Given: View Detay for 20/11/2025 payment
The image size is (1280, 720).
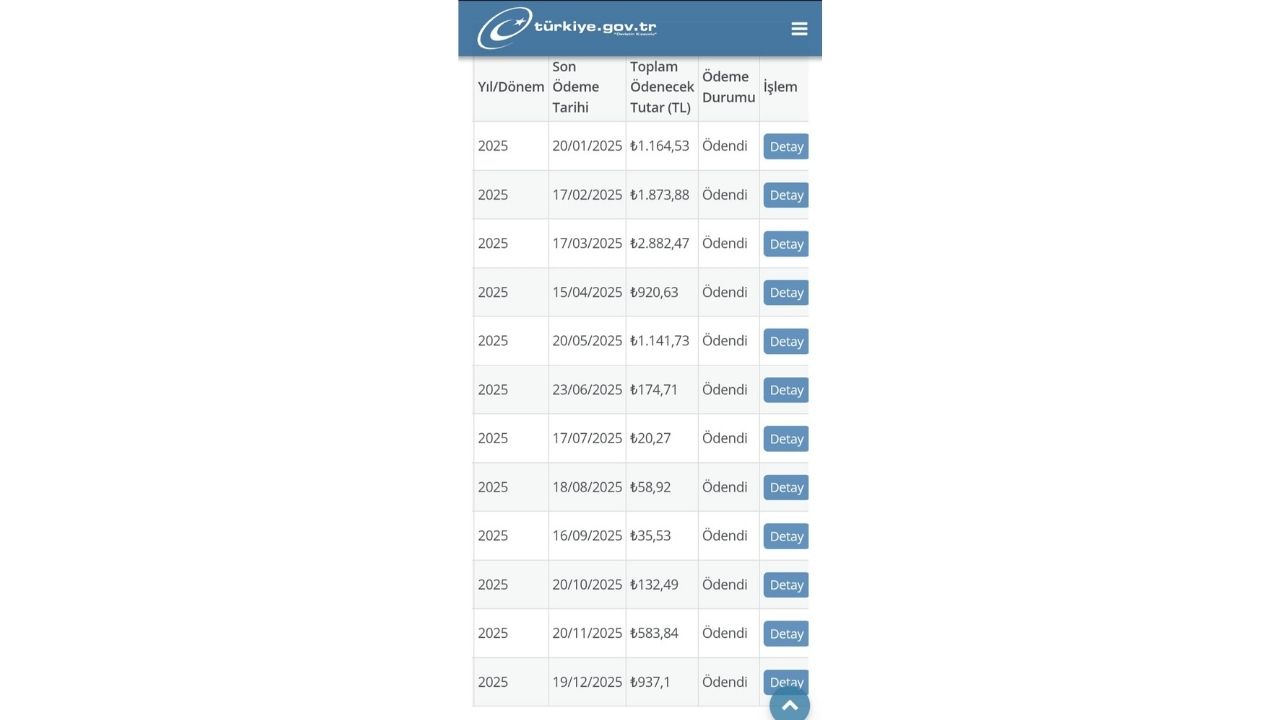Looking at the screenshot, I should coord(786,634).
